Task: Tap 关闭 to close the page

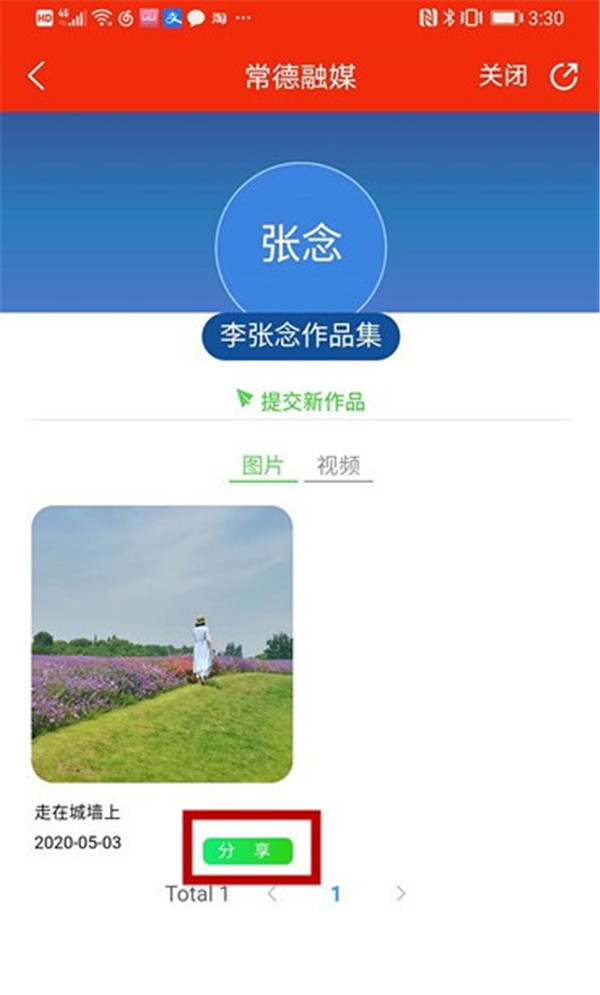Action: (x=502, y=76)
